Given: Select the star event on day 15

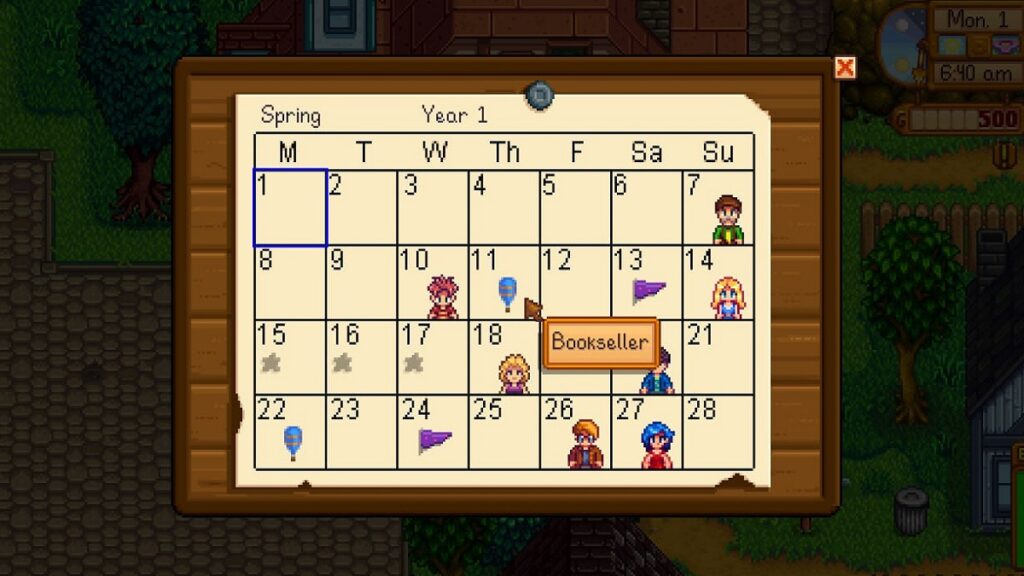Looking at the screenshot, I should (x=270, y=363).
